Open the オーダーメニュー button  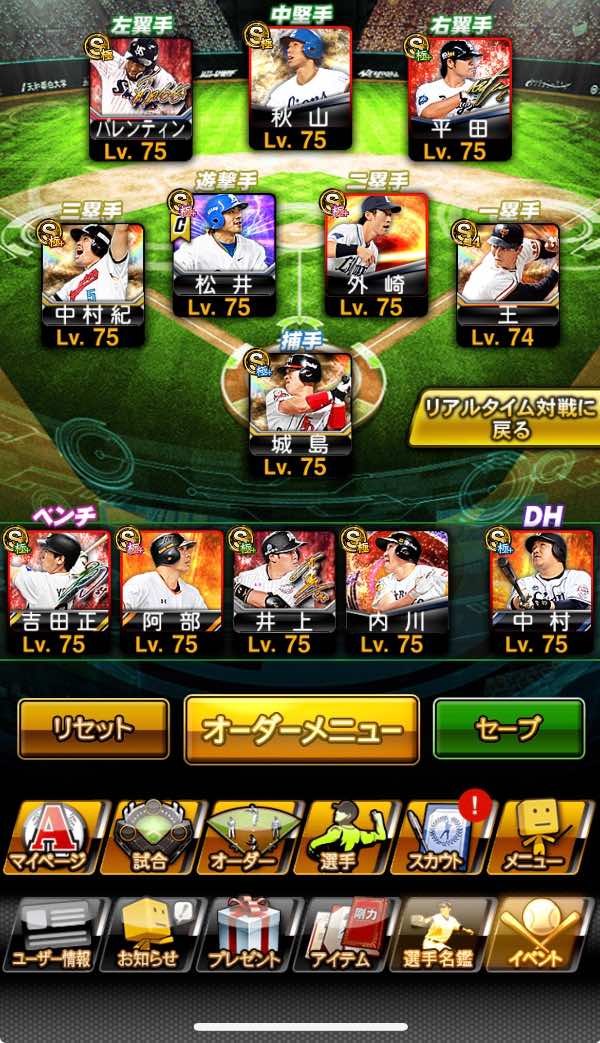tap(301, 729)
